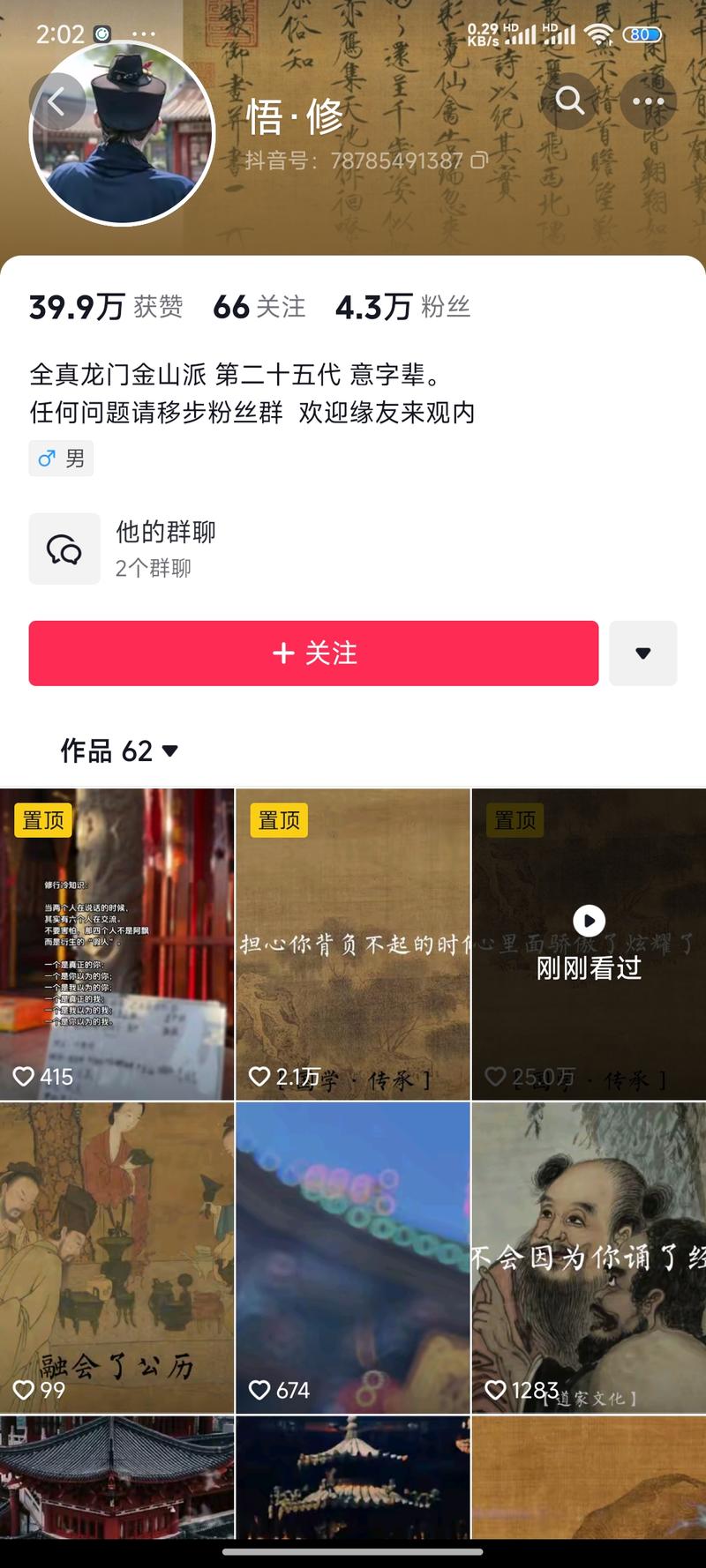
Task: Open the search icon on profile
Action: click(569, 101)
